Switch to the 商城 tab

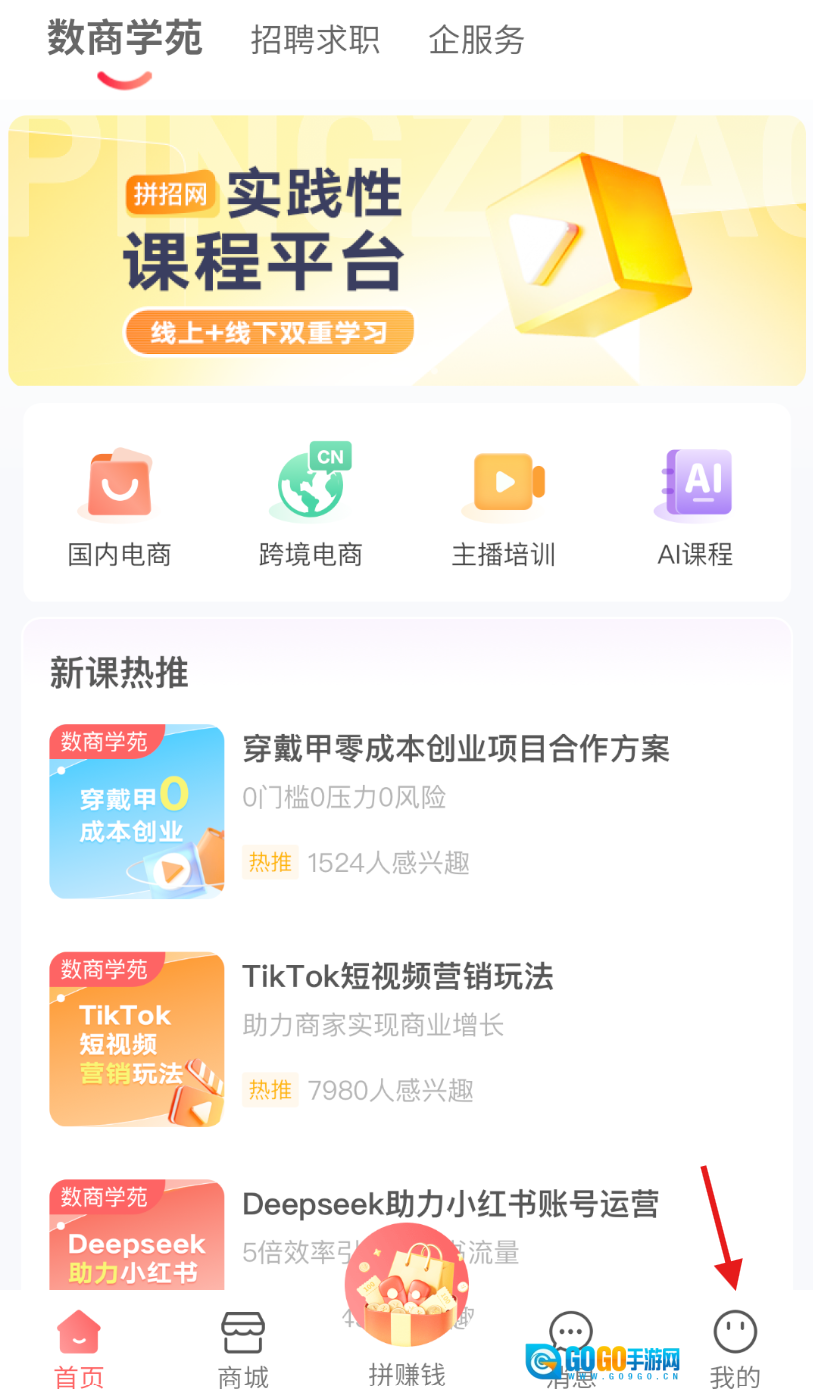pos(243,1348)
